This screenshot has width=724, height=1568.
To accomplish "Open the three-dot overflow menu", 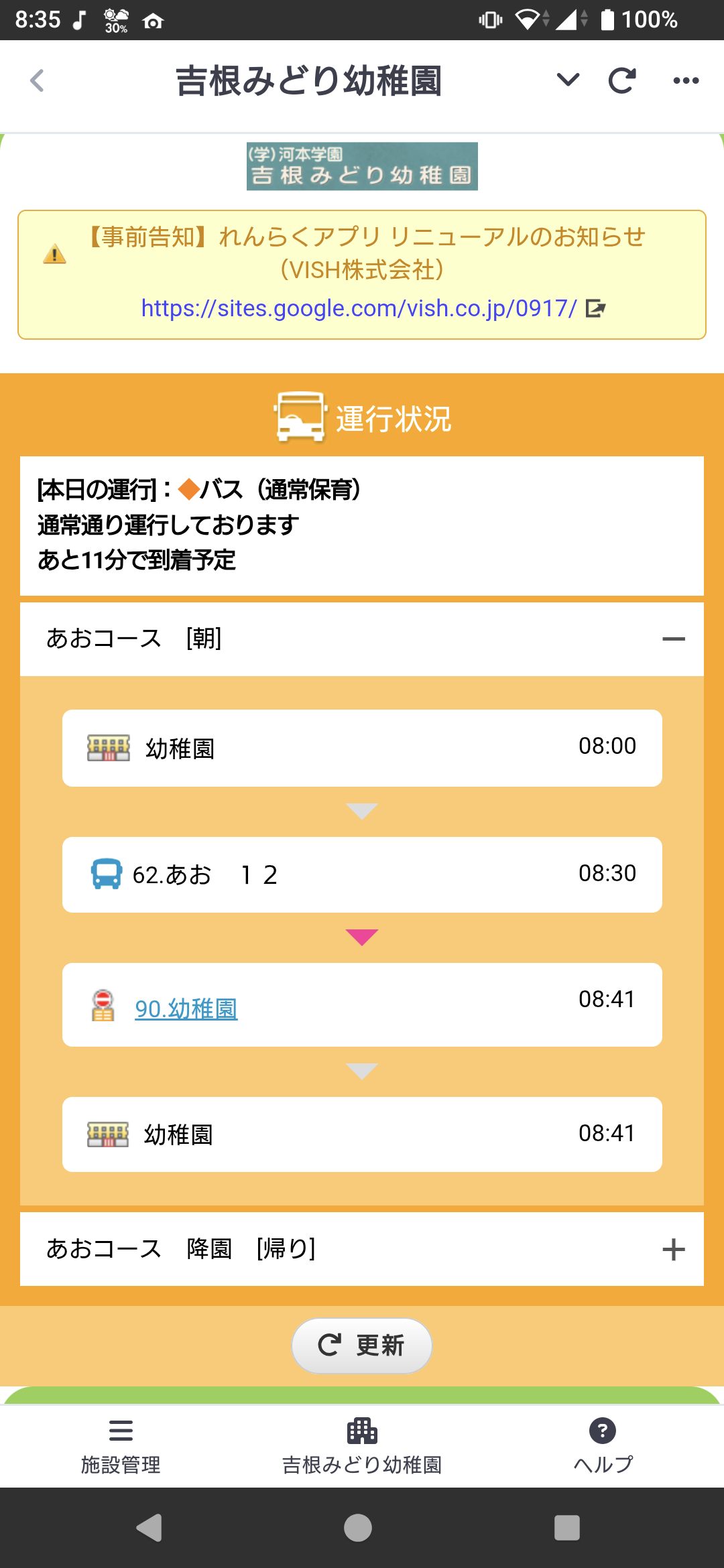I will tap(686, 80).
